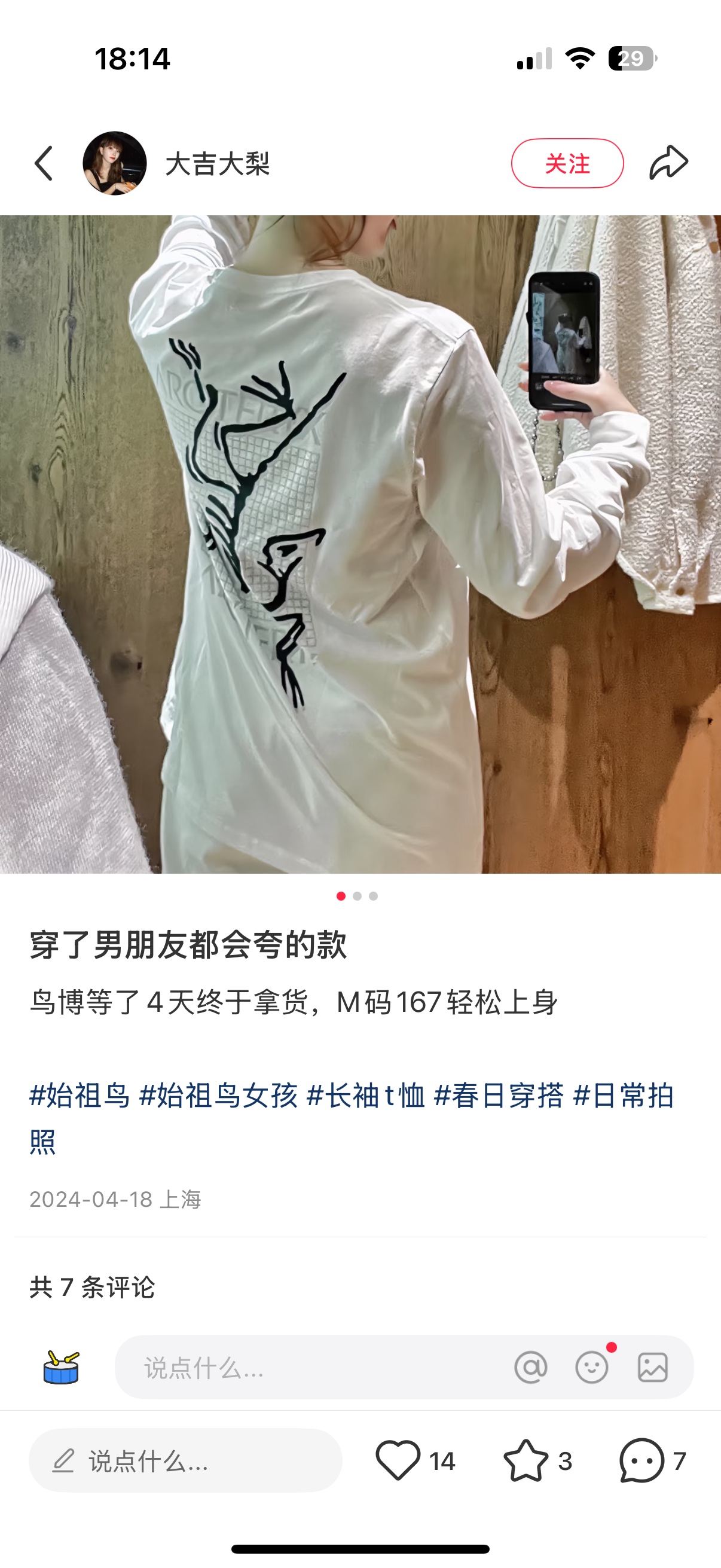
Task: Open the #始祖鸟女孩 hashtag
Action: click(x=218, y=1096)
